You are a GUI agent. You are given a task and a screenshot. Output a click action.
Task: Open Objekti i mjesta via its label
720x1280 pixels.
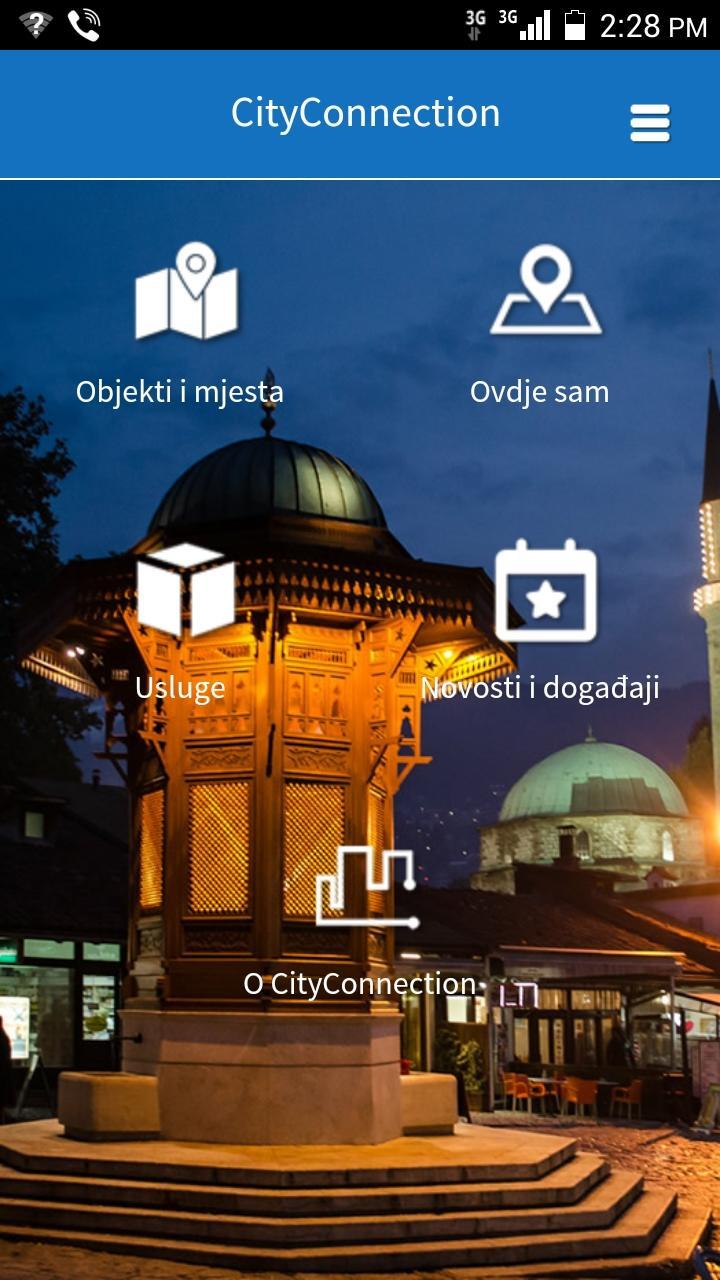tap(180, 392)
